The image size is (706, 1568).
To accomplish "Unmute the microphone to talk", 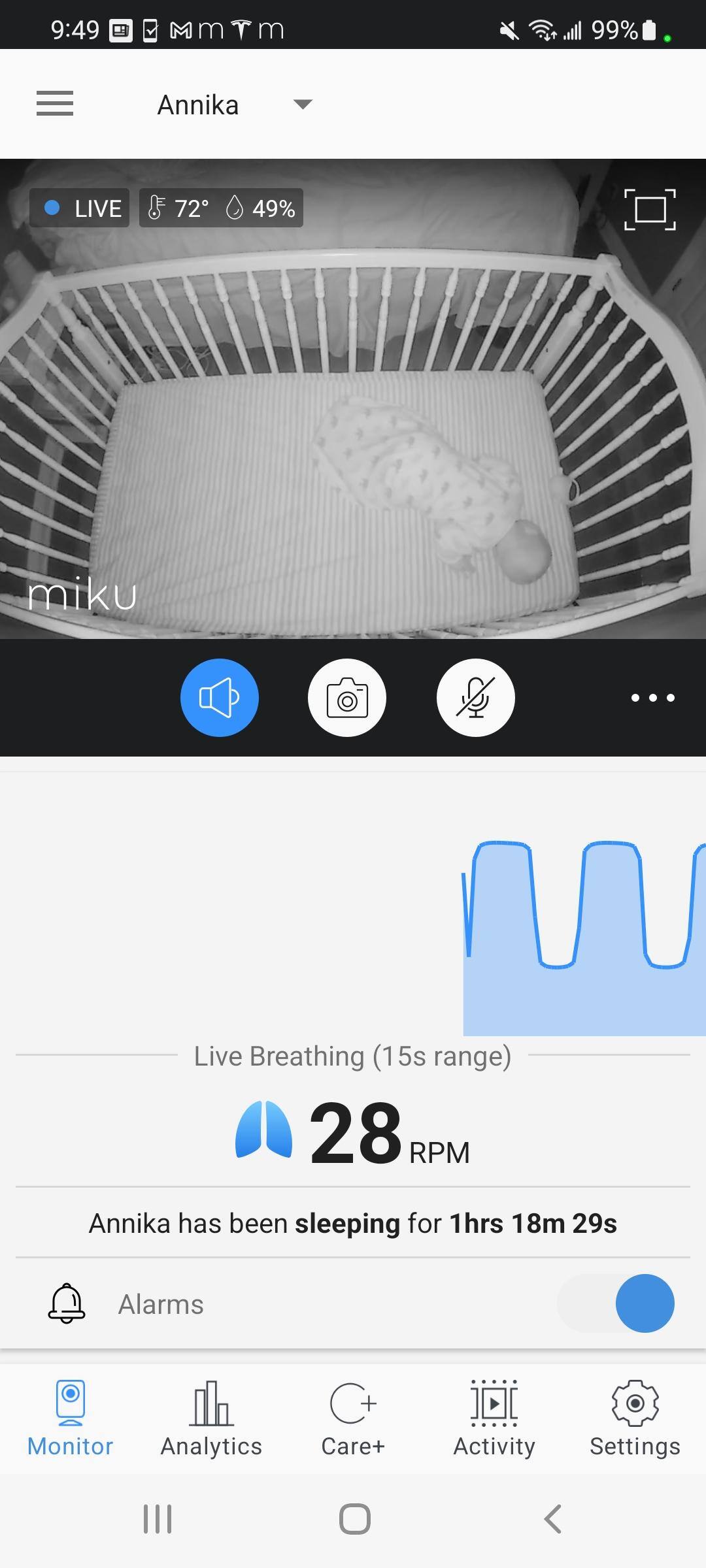I will click(475, 698).
